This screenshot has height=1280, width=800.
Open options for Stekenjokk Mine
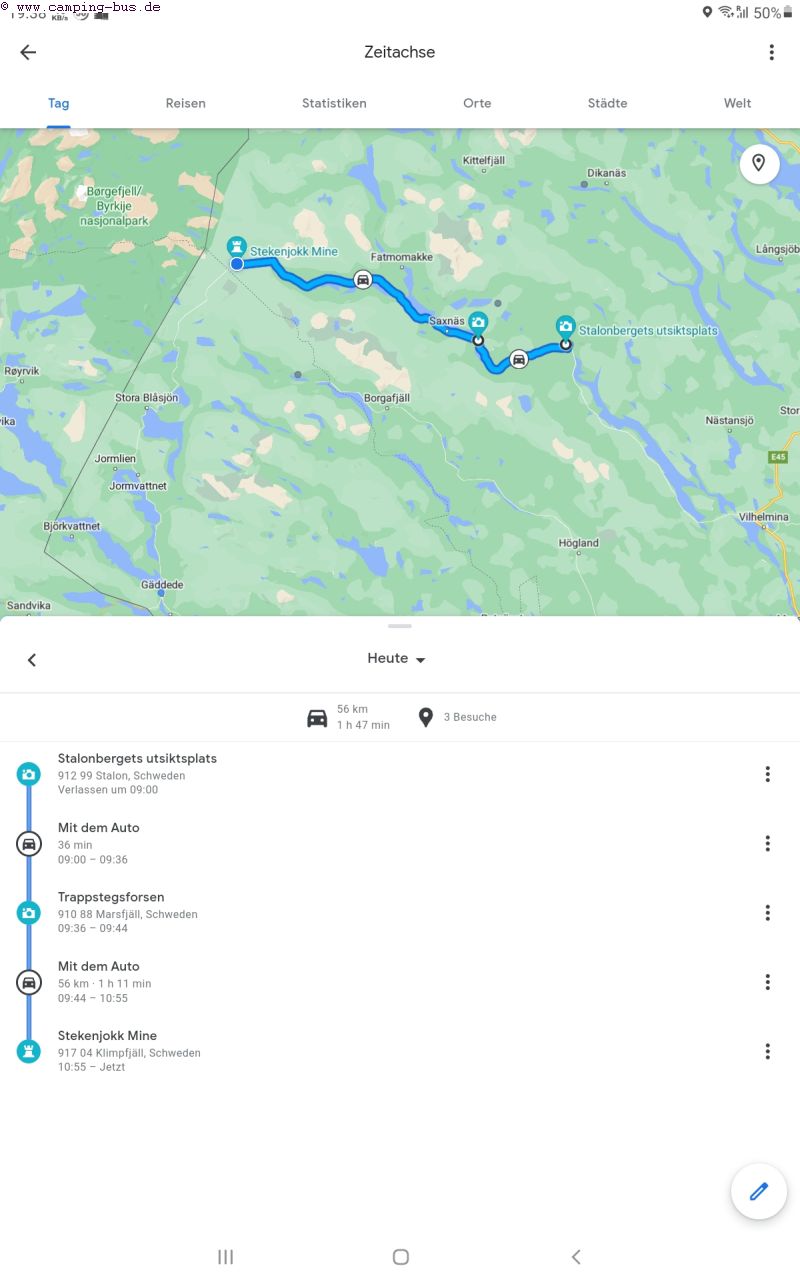pos(767,1051)
